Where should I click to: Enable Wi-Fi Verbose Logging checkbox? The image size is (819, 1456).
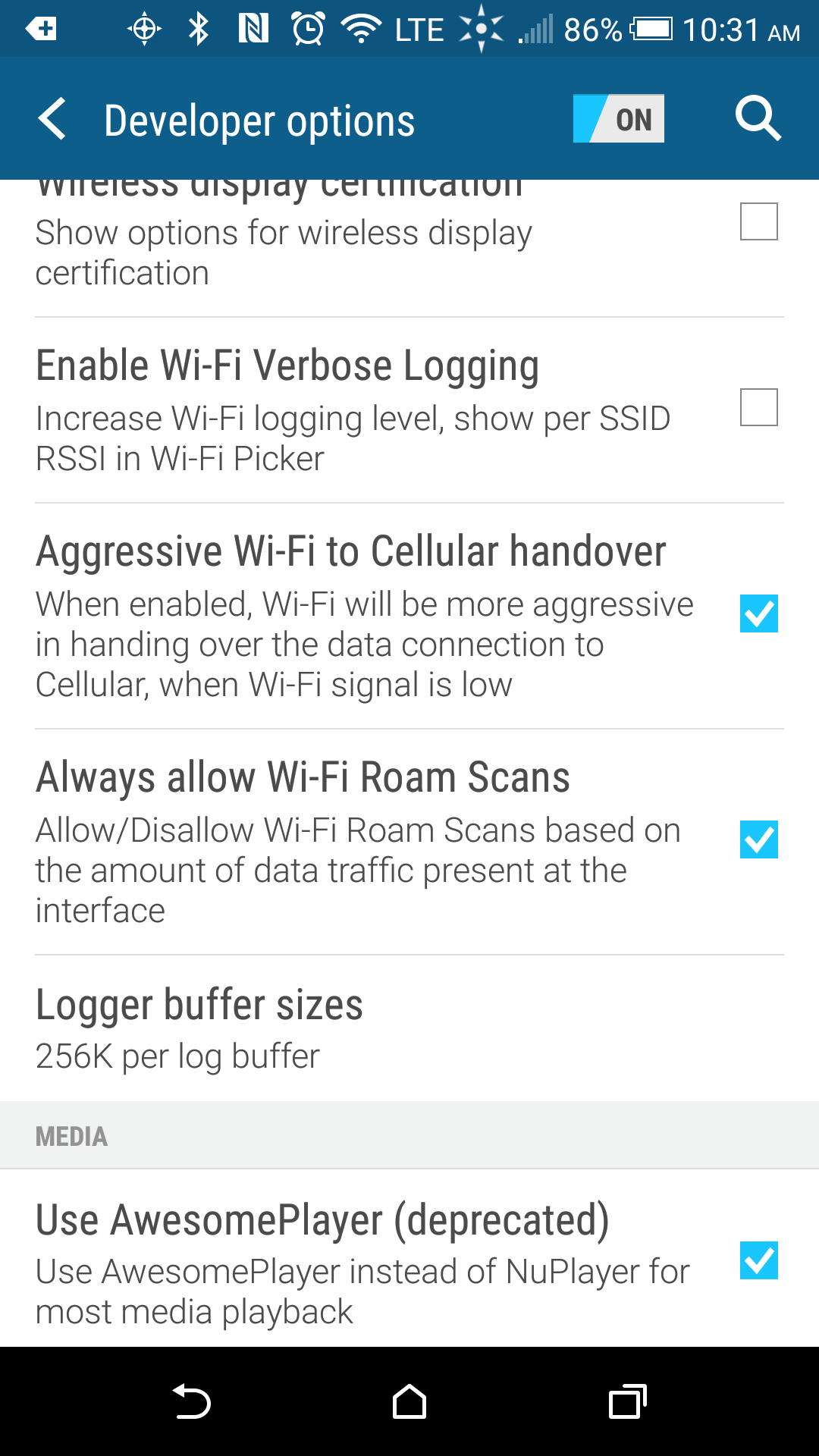[x=758, y=407]
